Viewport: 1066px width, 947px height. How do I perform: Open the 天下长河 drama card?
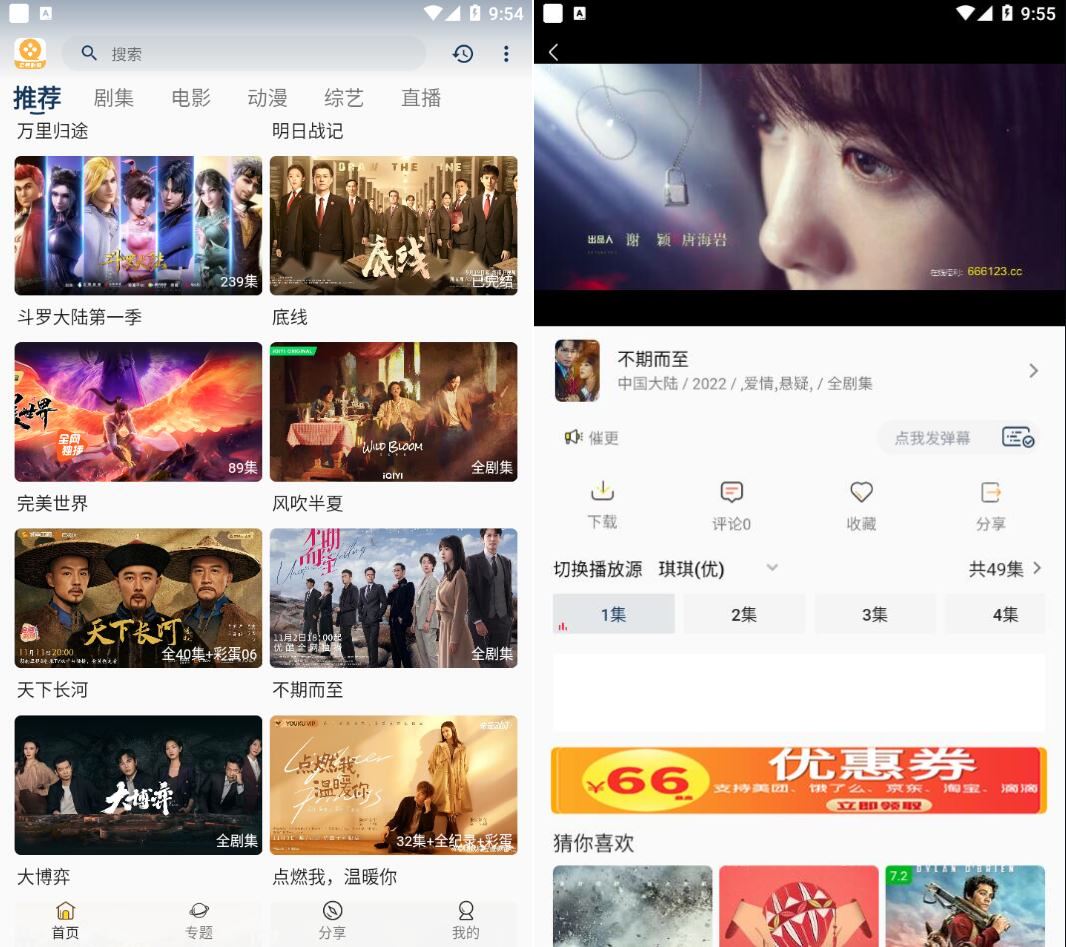coord(138,598)
